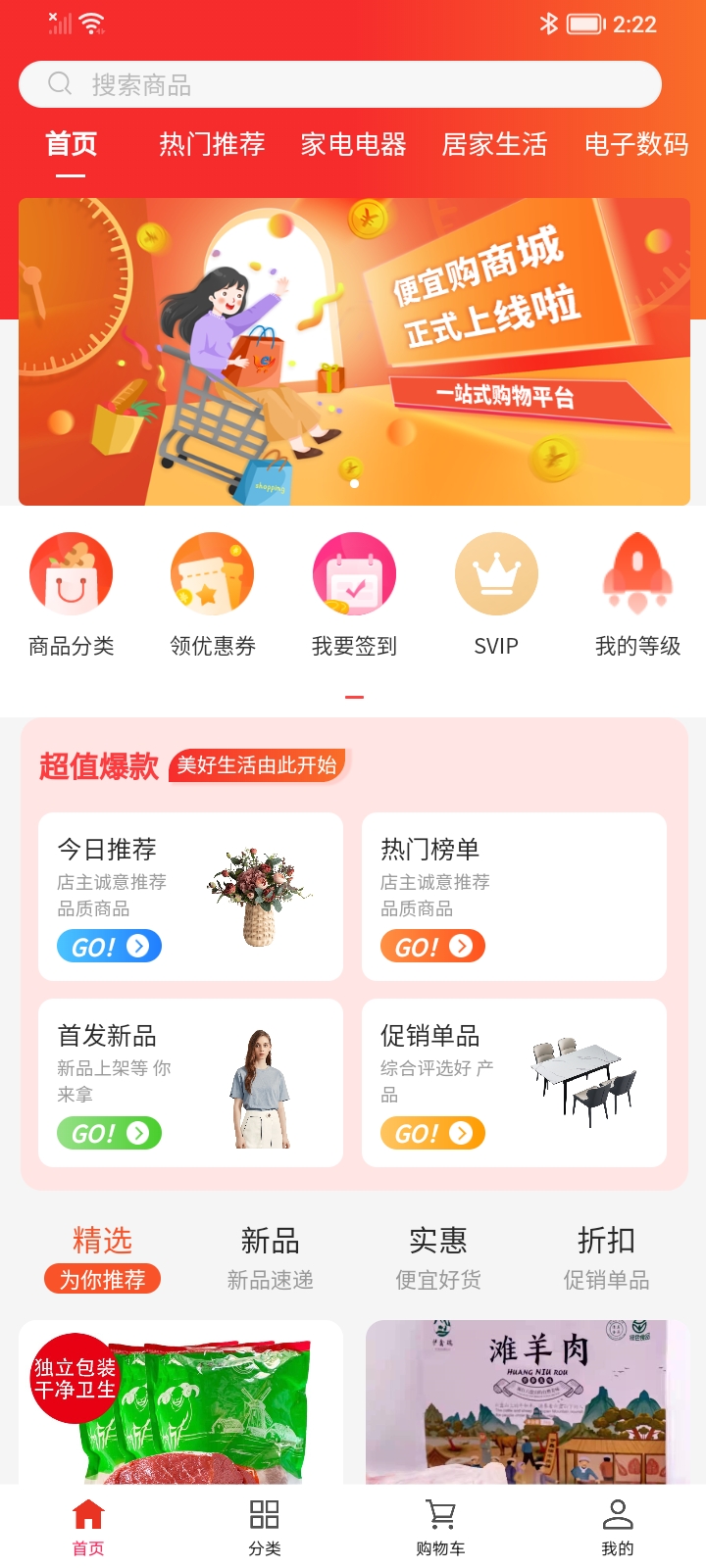Switch to the 热门推荐 top tab
Viewport: 706px width, 1568px height.
[212, 144]
